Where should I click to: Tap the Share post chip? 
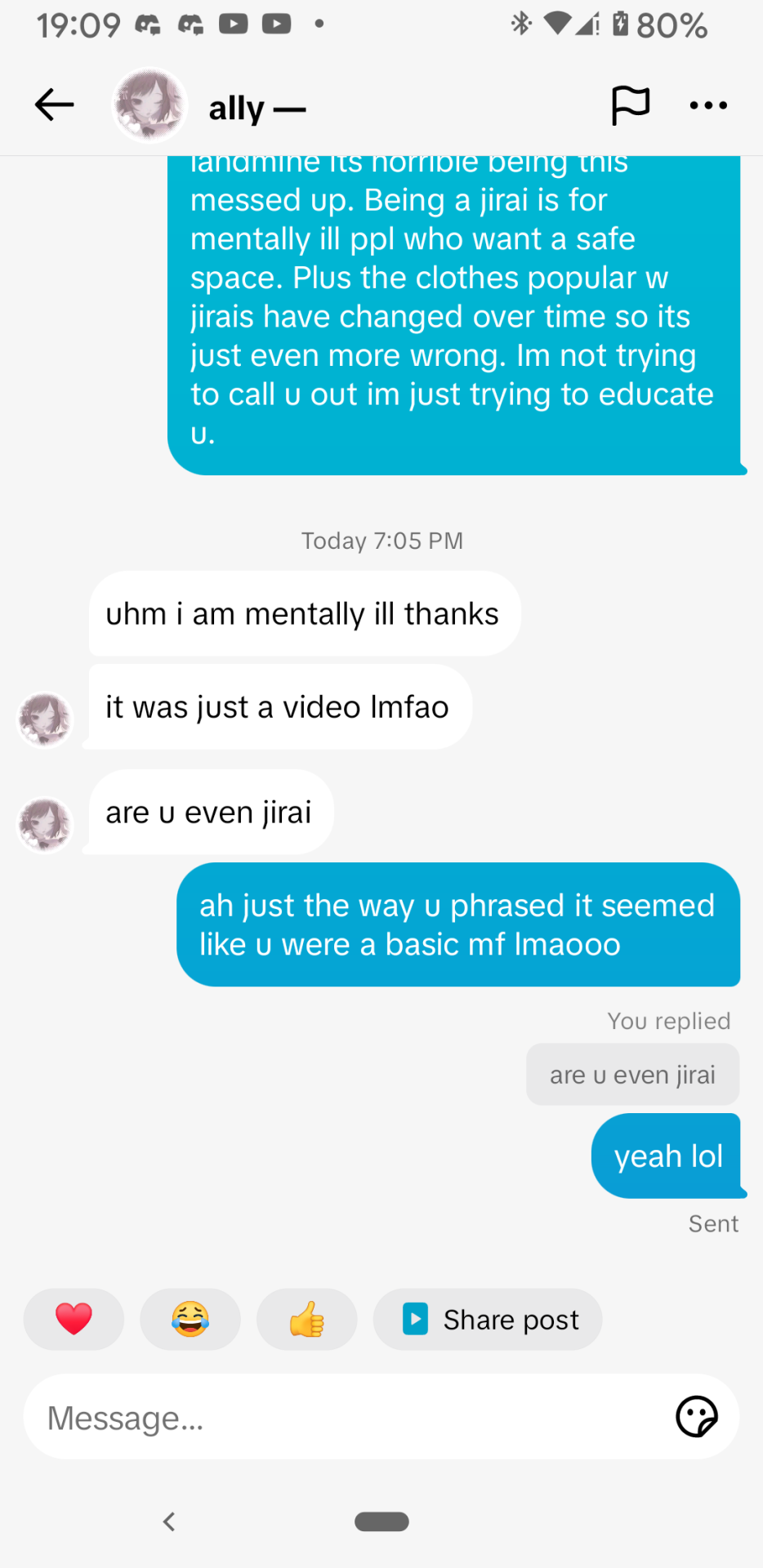pos(488,1319)
